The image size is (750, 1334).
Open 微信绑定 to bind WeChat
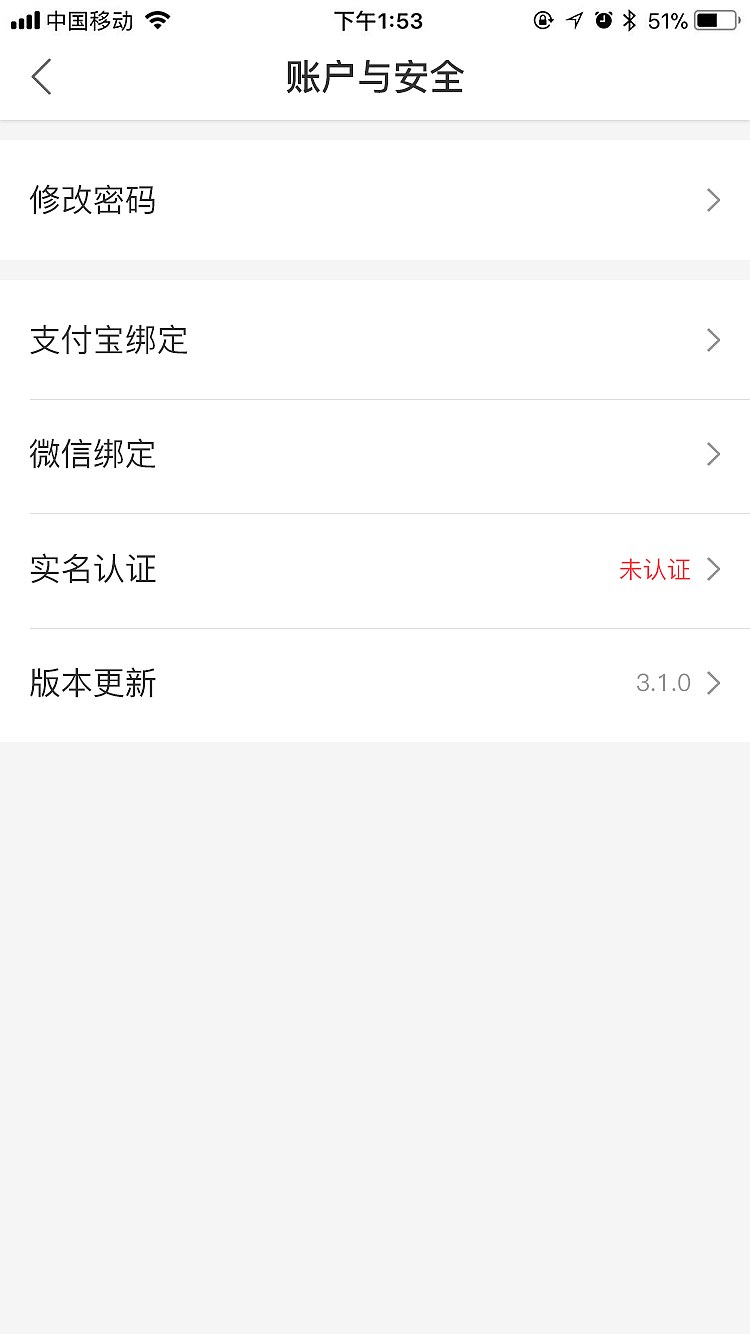pos(93,455)
